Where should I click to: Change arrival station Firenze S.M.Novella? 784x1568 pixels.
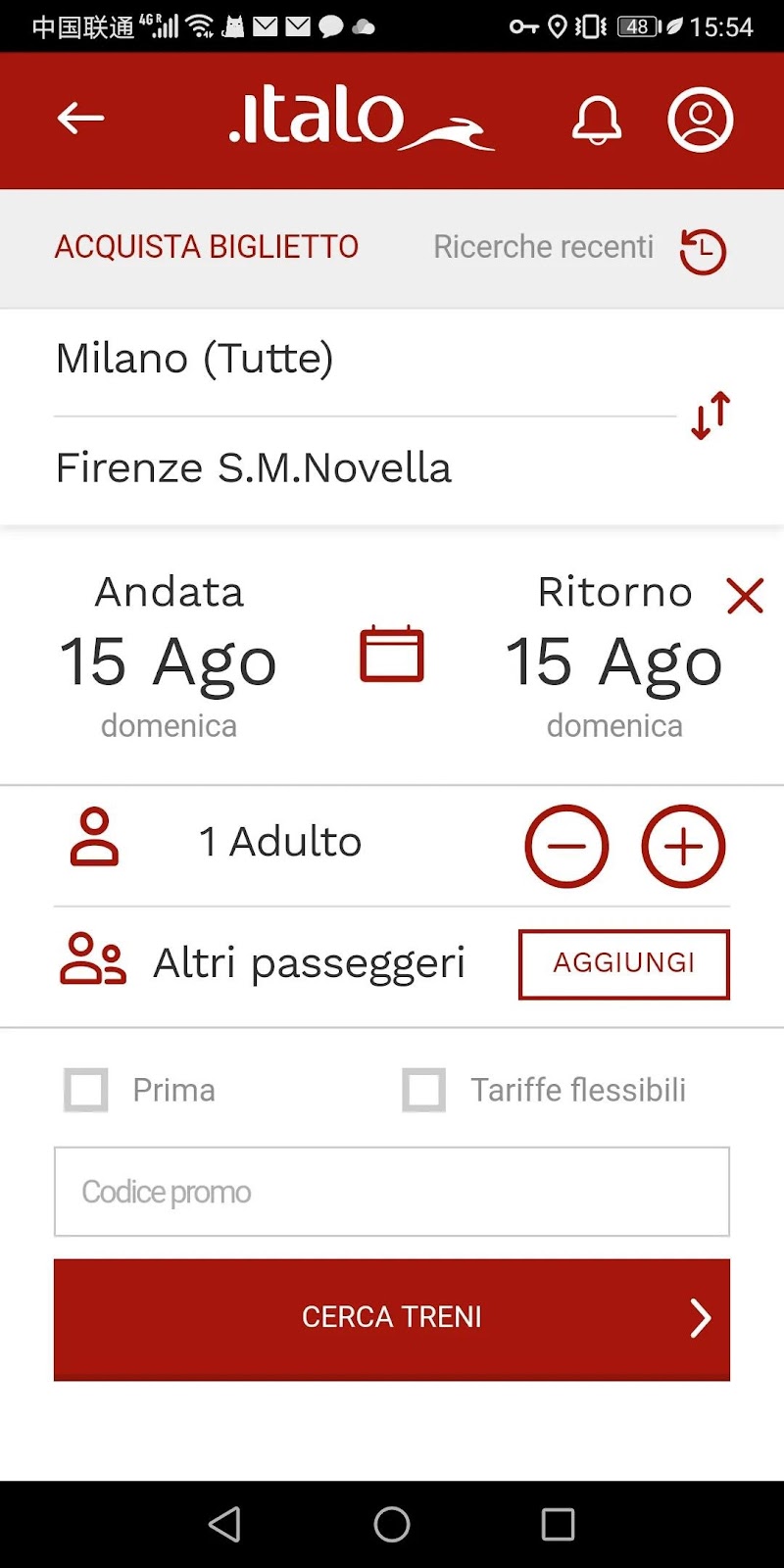coord(365,468)
